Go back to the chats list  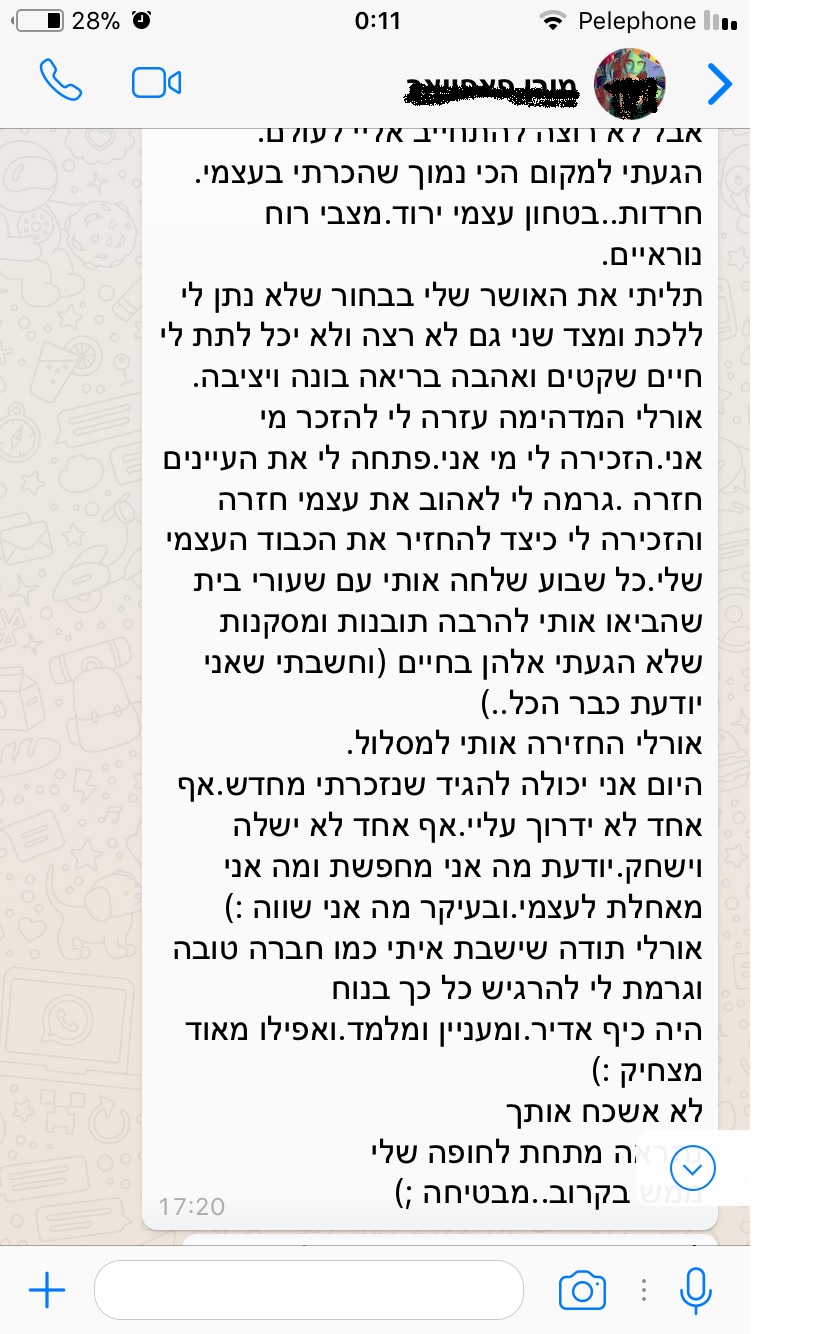click(720, 84)
